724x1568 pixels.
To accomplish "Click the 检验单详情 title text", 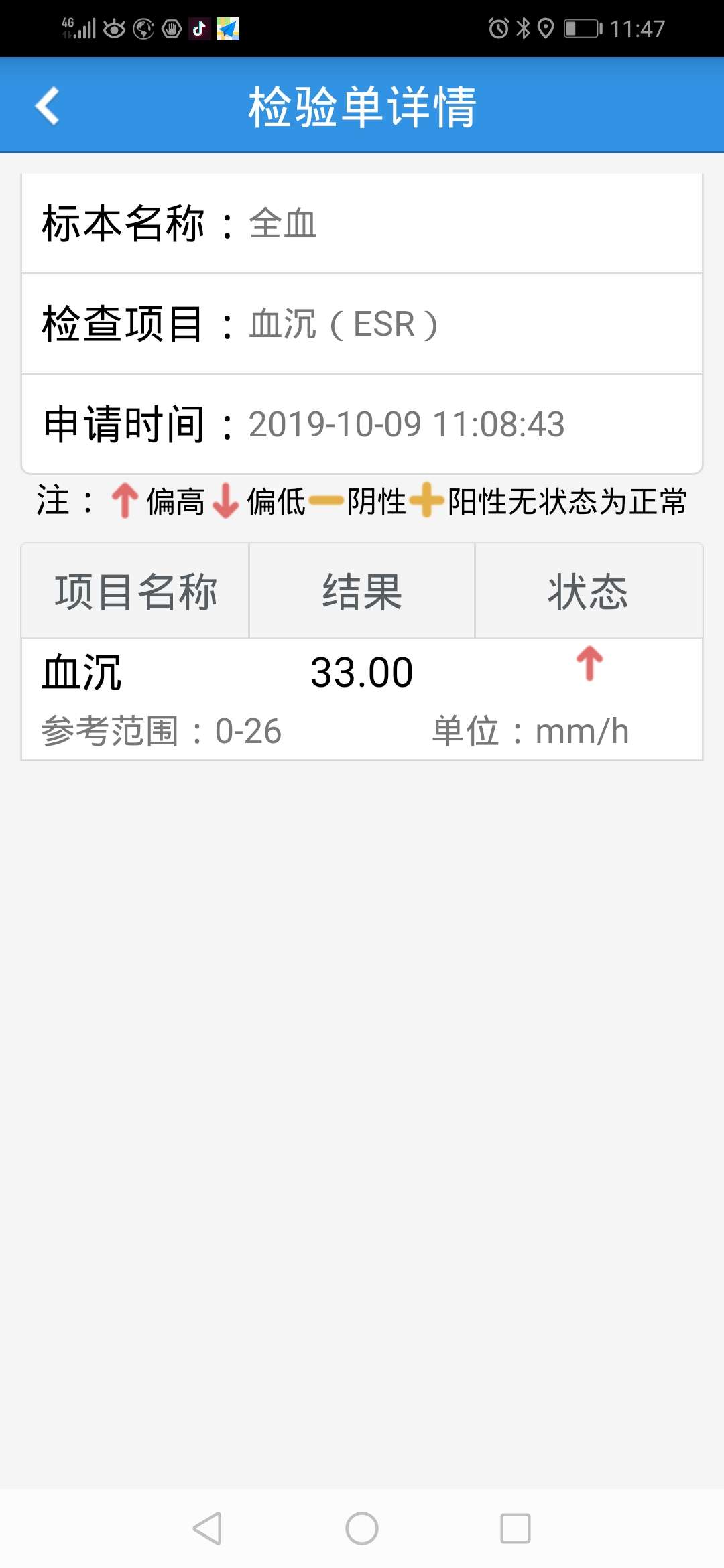I will [362, 105].
